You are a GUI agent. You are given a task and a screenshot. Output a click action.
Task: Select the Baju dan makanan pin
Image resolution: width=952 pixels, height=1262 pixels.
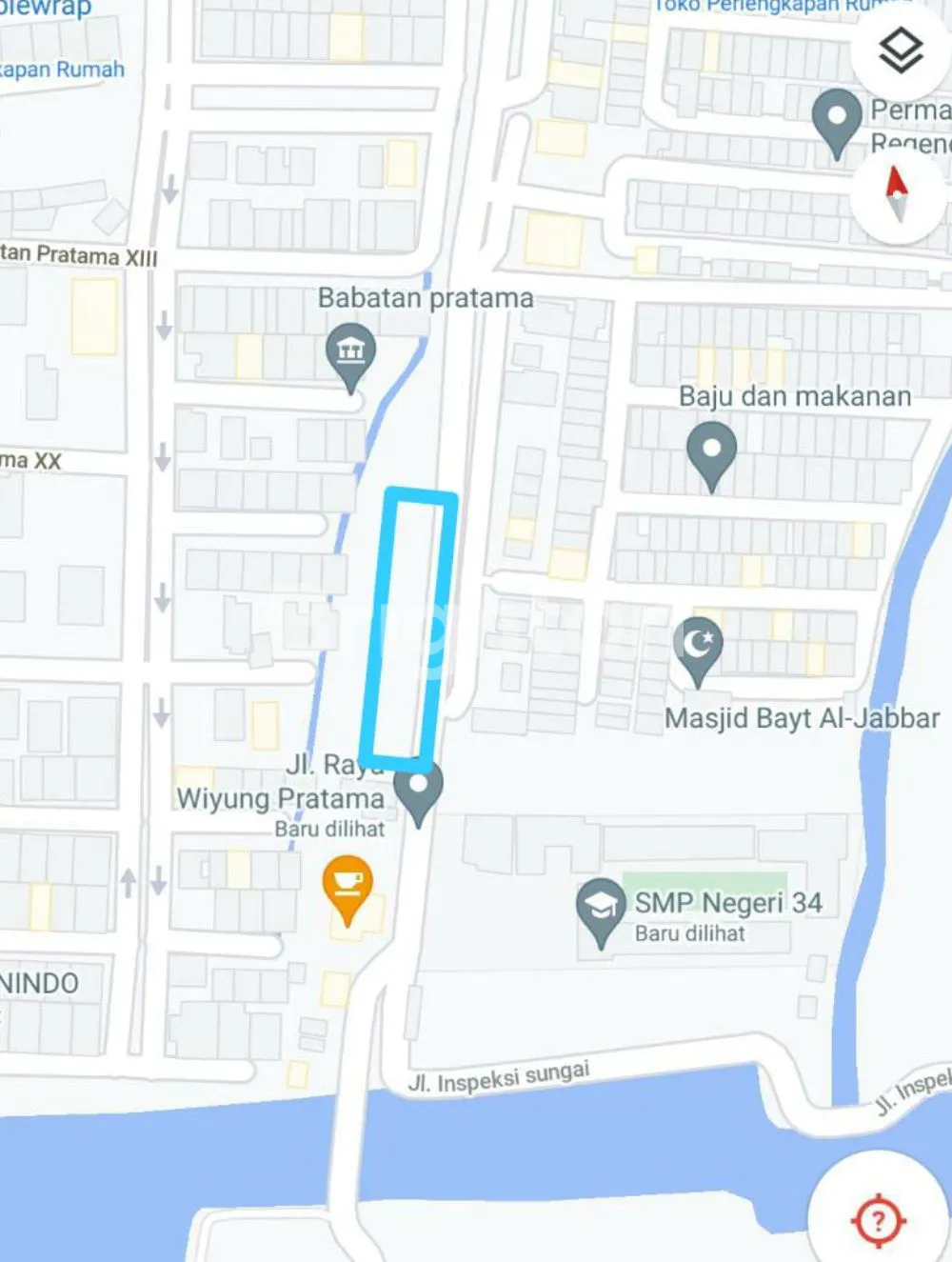pyautogui.click(x=711, y=451)
